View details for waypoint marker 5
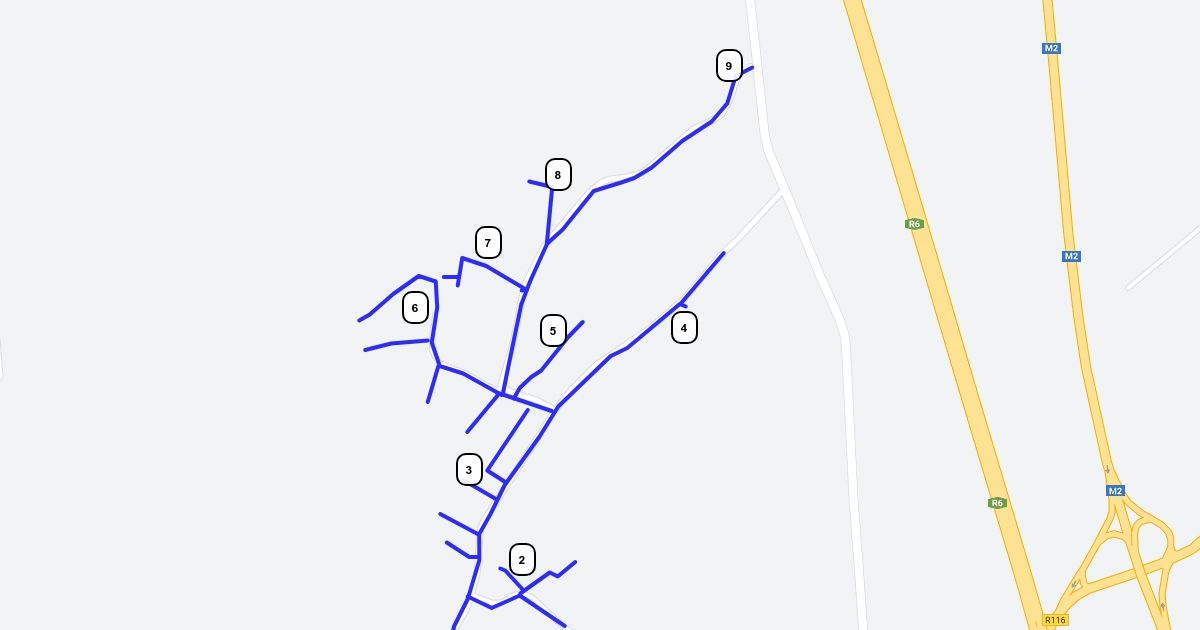Image resolution: width=1200 pixels, height=630 pixels. point(553,331)
